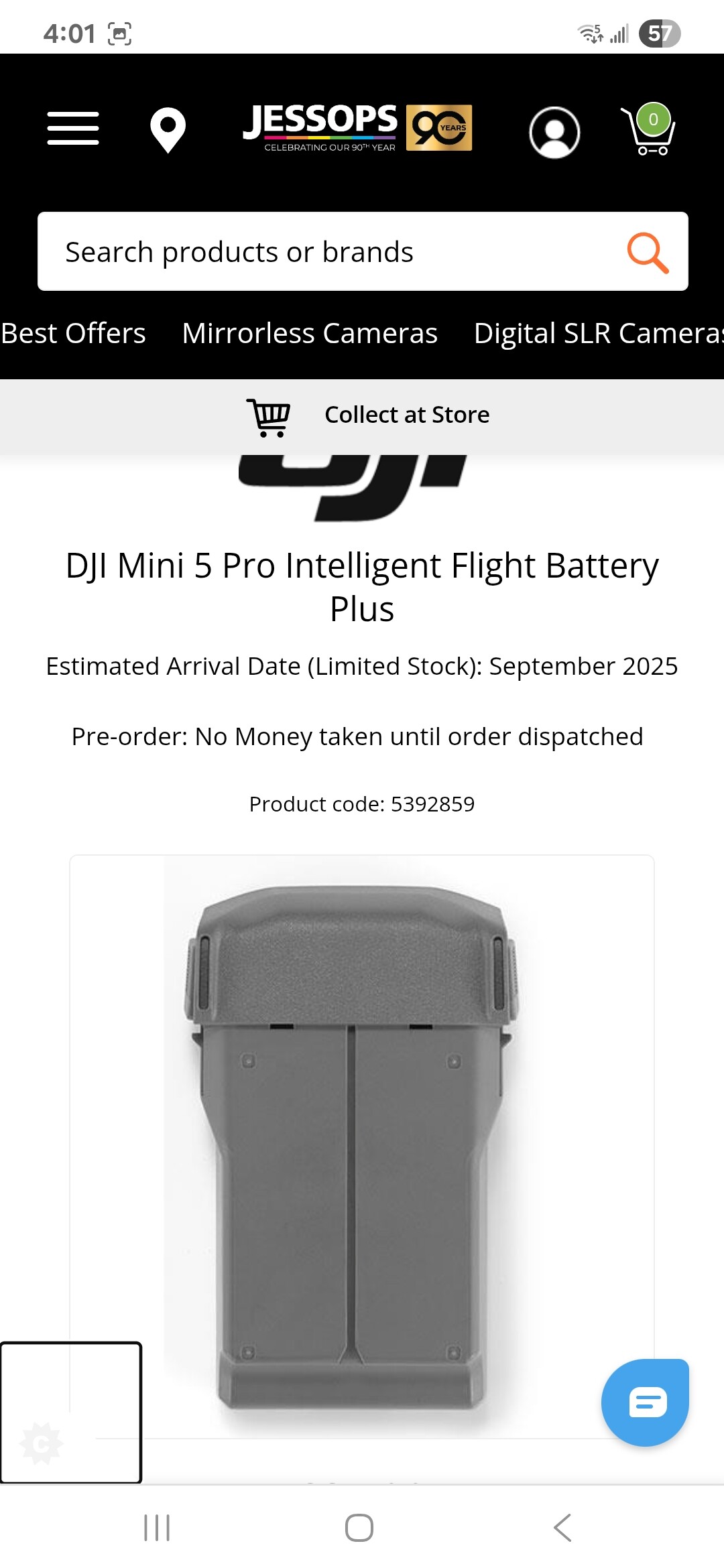Open the store locator pin
Viewport: 724px width, 1568px height.
(168, 130)
